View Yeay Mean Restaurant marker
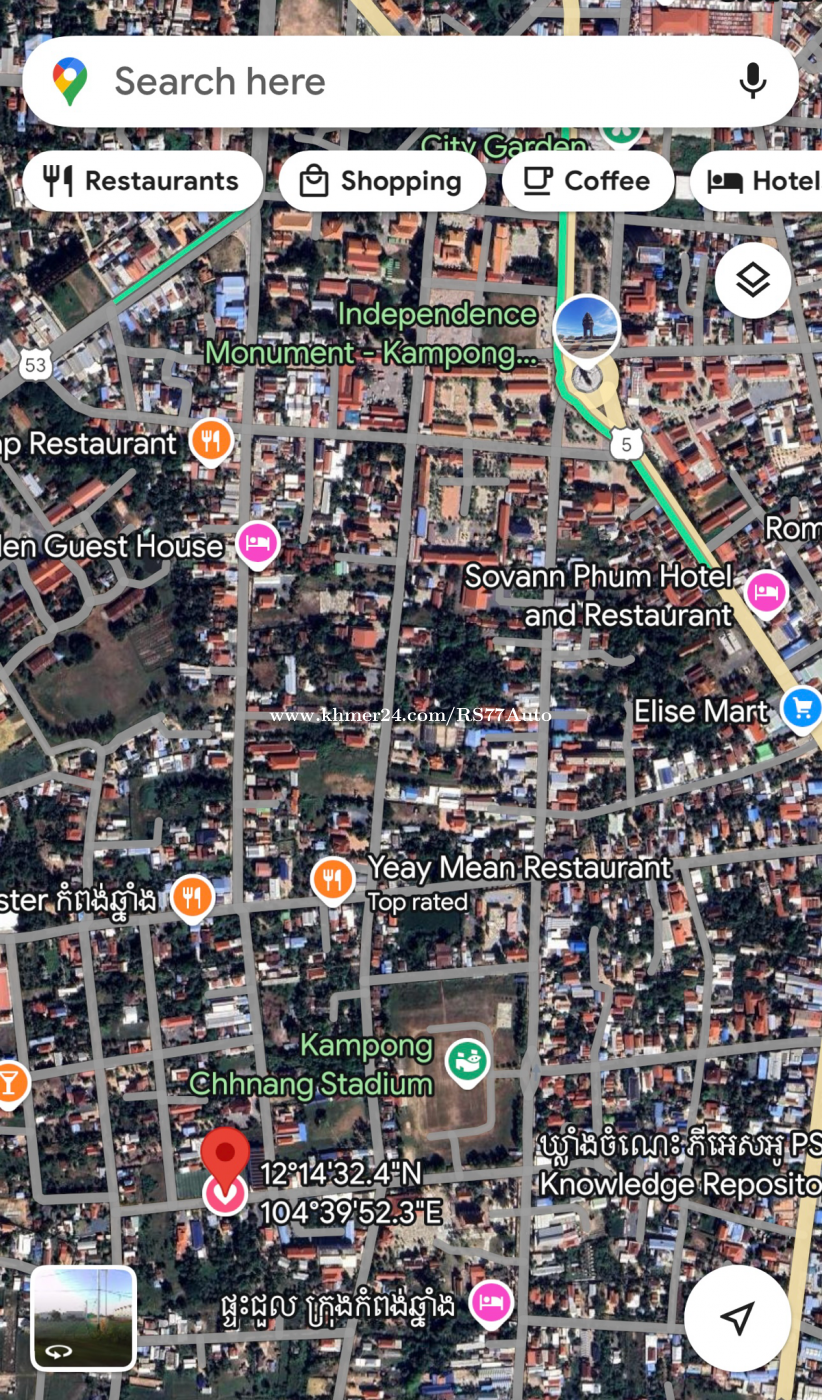This screenshot has height=1400, width=822. tap(333, 879)
